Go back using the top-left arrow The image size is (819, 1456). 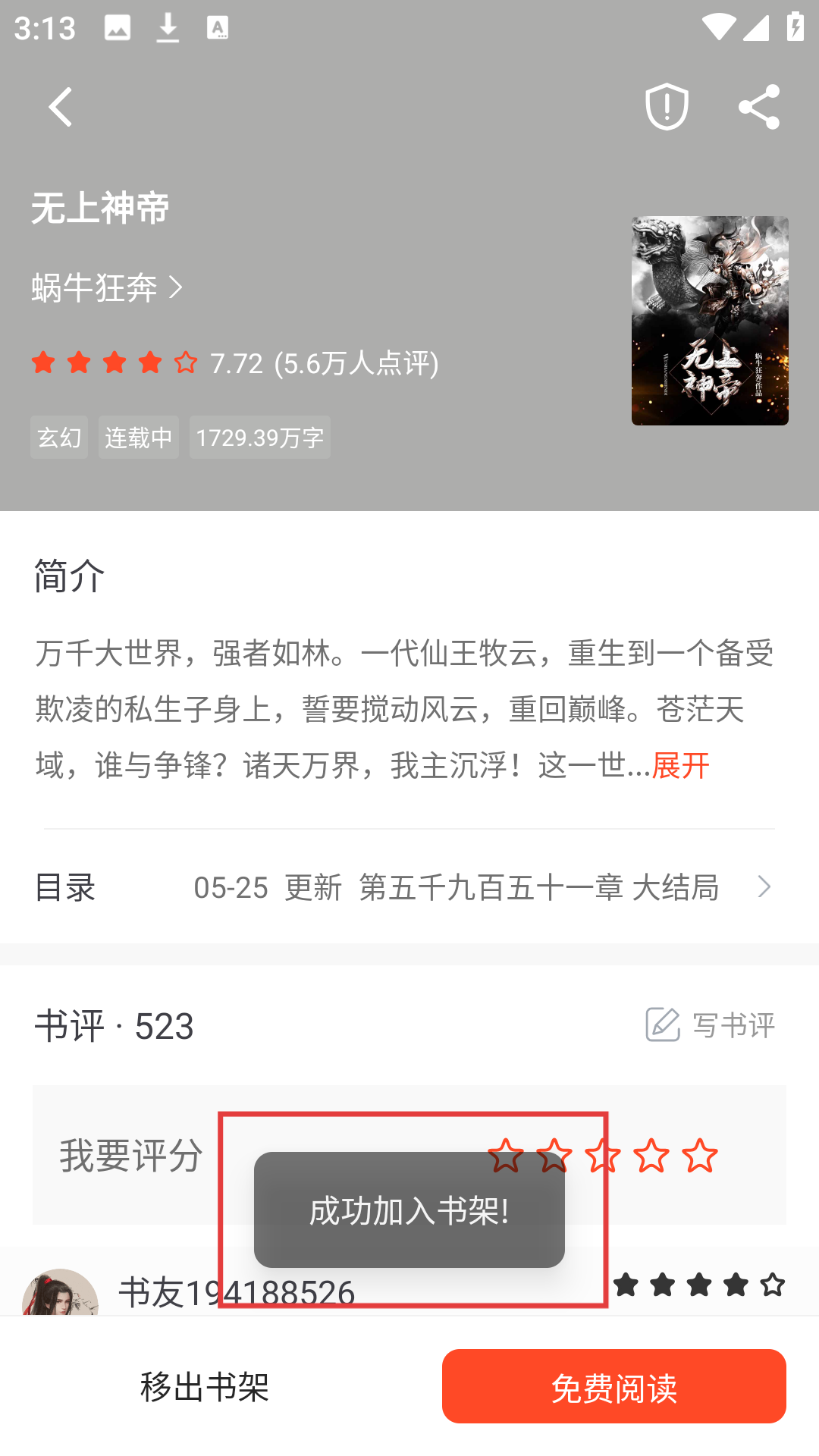click(x=61, y=107)
